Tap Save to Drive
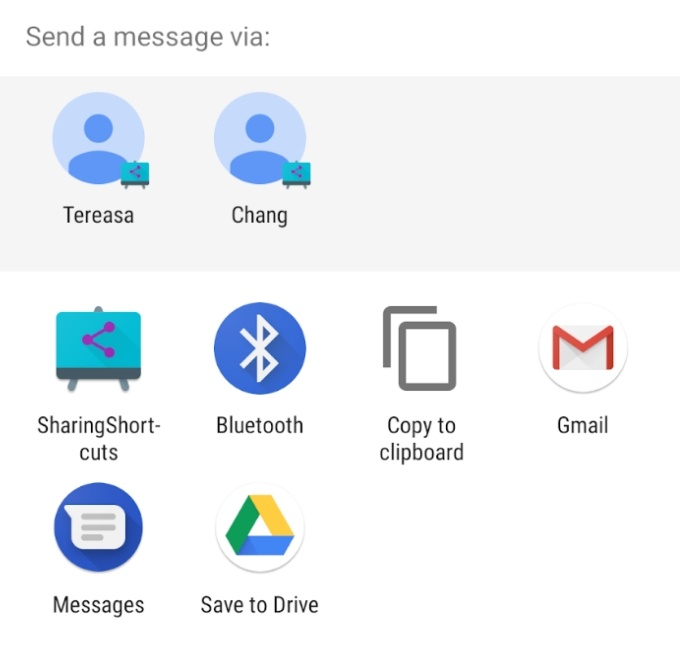 click(x=259, y=528)
